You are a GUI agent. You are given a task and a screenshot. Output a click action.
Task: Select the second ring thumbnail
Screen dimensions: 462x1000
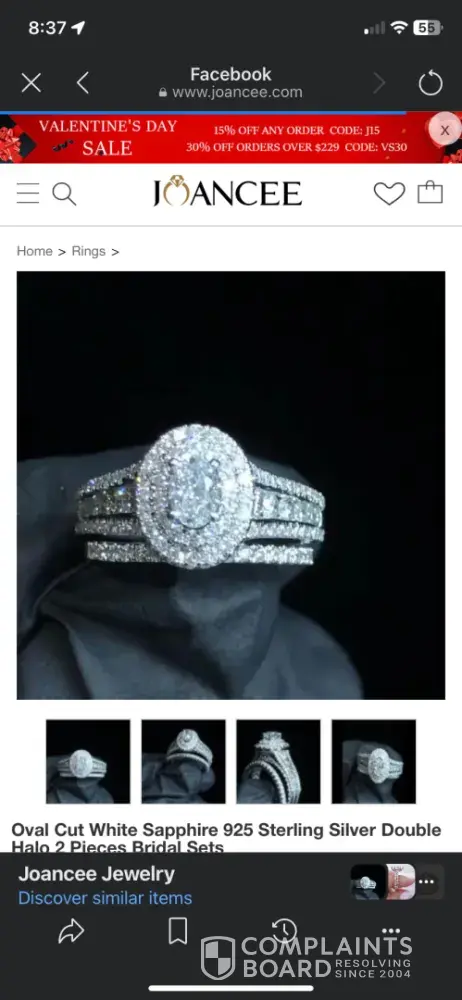tap(183, 761)
